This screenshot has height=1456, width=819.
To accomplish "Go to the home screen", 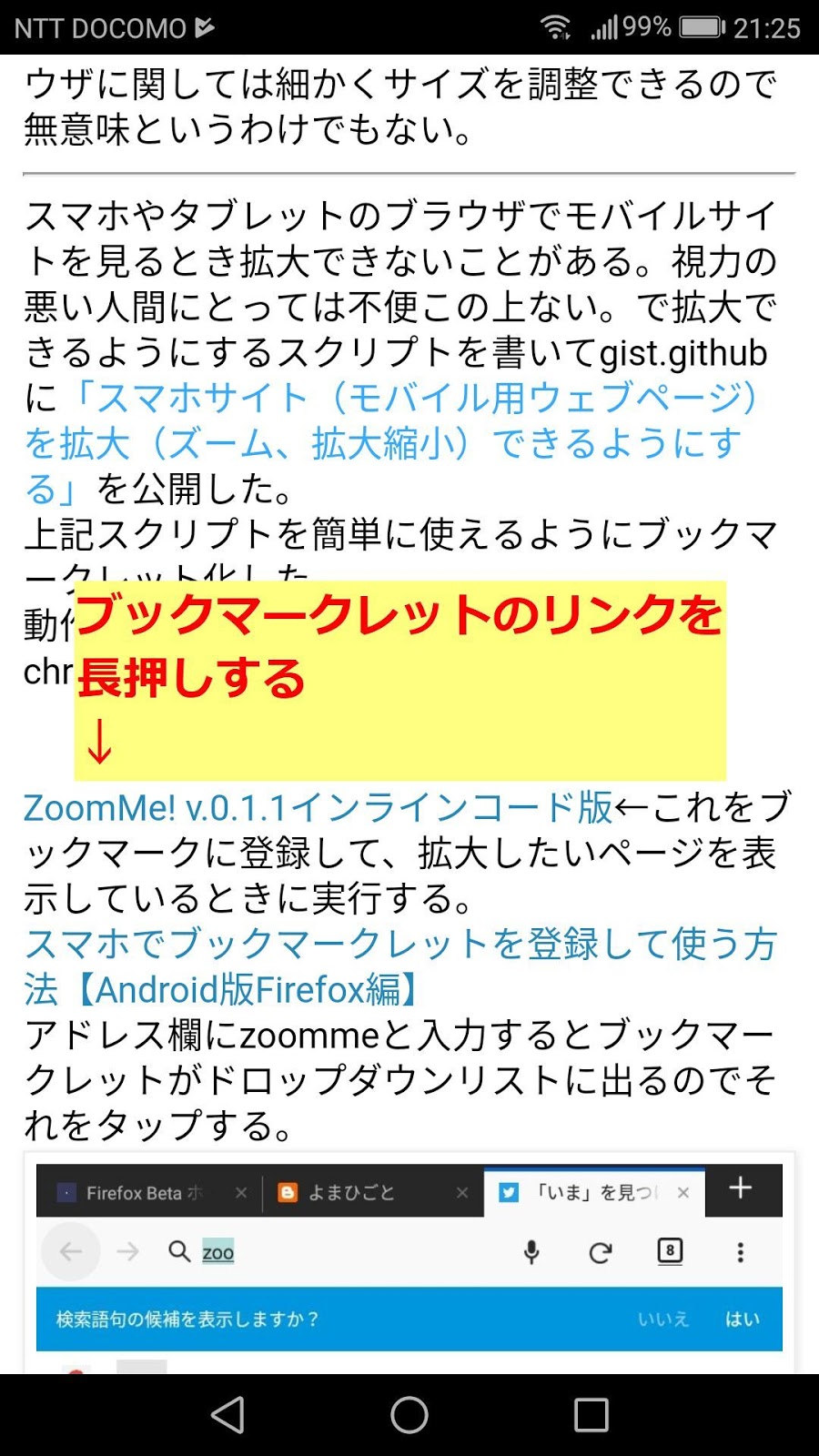I will point(409,1415).
